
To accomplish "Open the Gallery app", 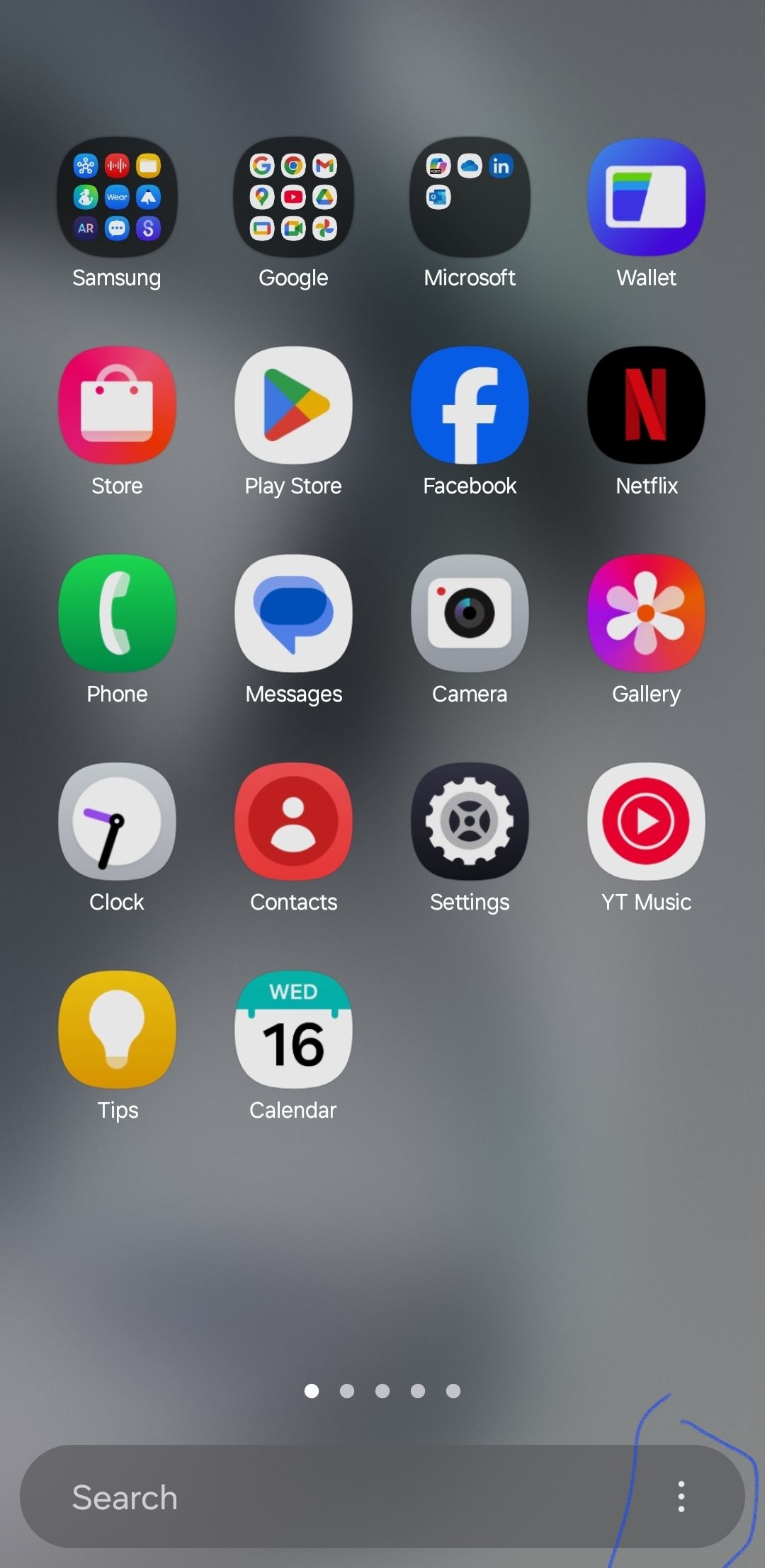I will coord(646,612).
